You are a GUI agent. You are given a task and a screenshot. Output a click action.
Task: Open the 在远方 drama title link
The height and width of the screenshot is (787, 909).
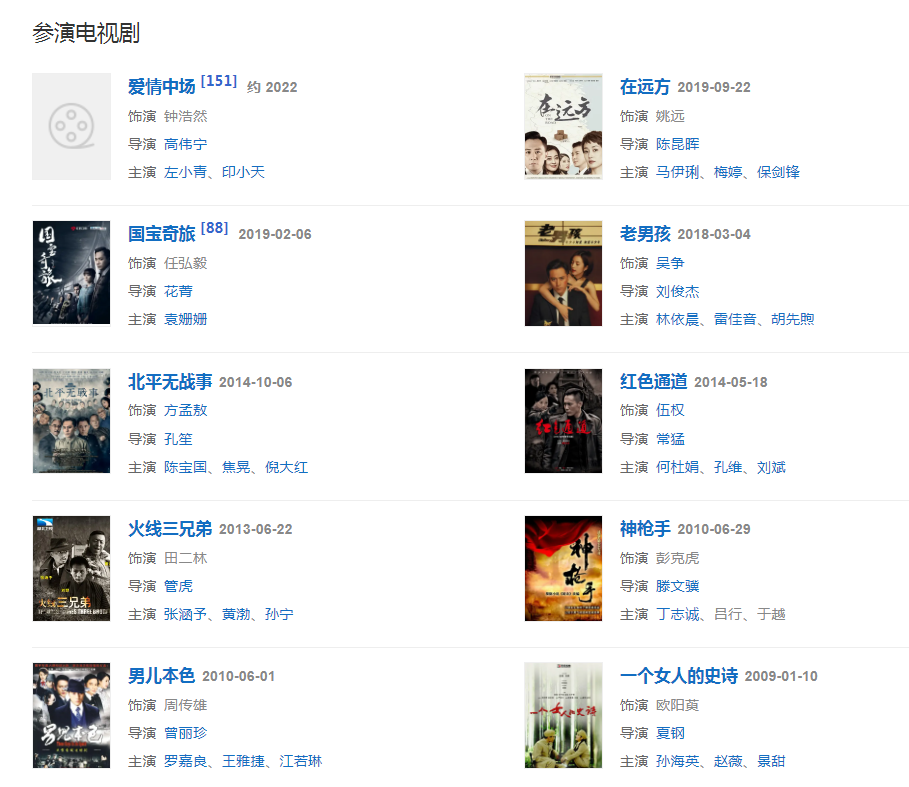tap(645, 87)
